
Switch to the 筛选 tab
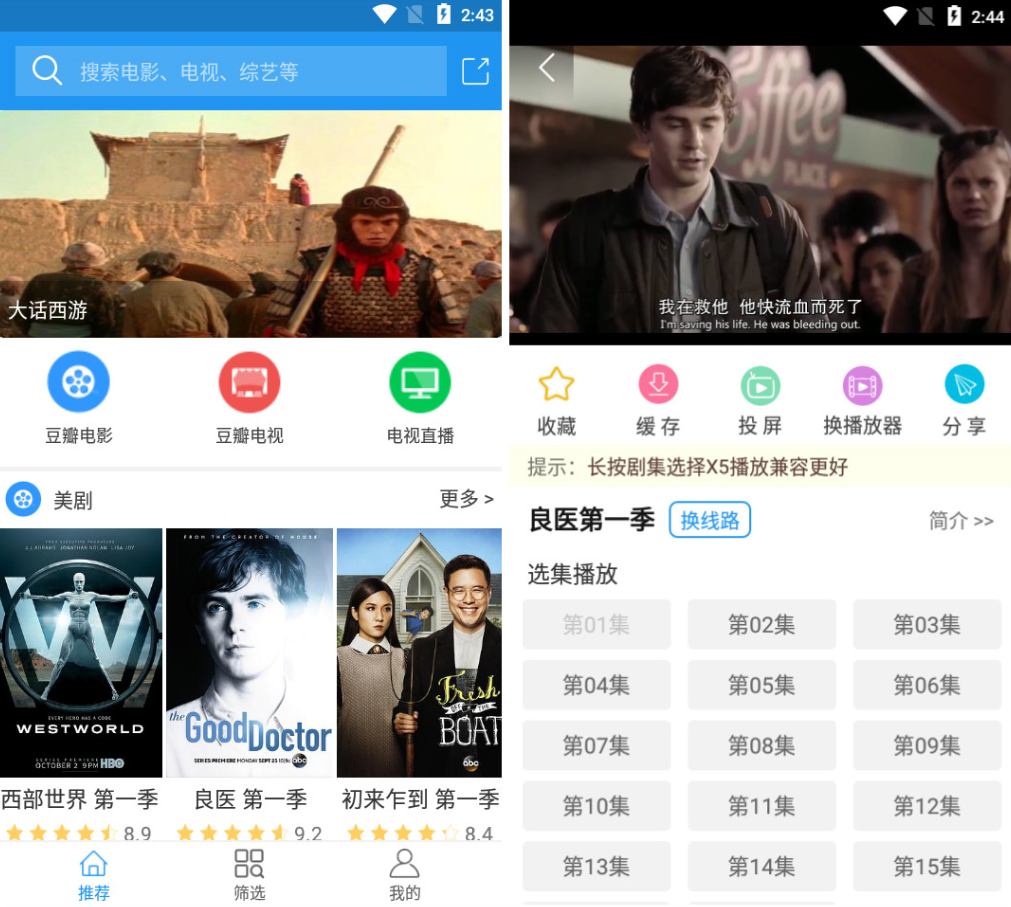[x=249, y=875]
